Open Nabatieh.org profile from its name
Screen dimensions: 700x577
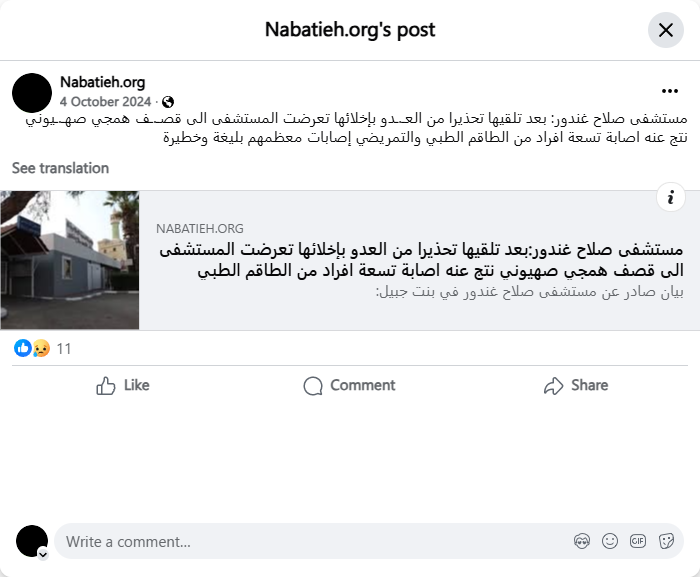pyautogui.click(x=102, y=82)
